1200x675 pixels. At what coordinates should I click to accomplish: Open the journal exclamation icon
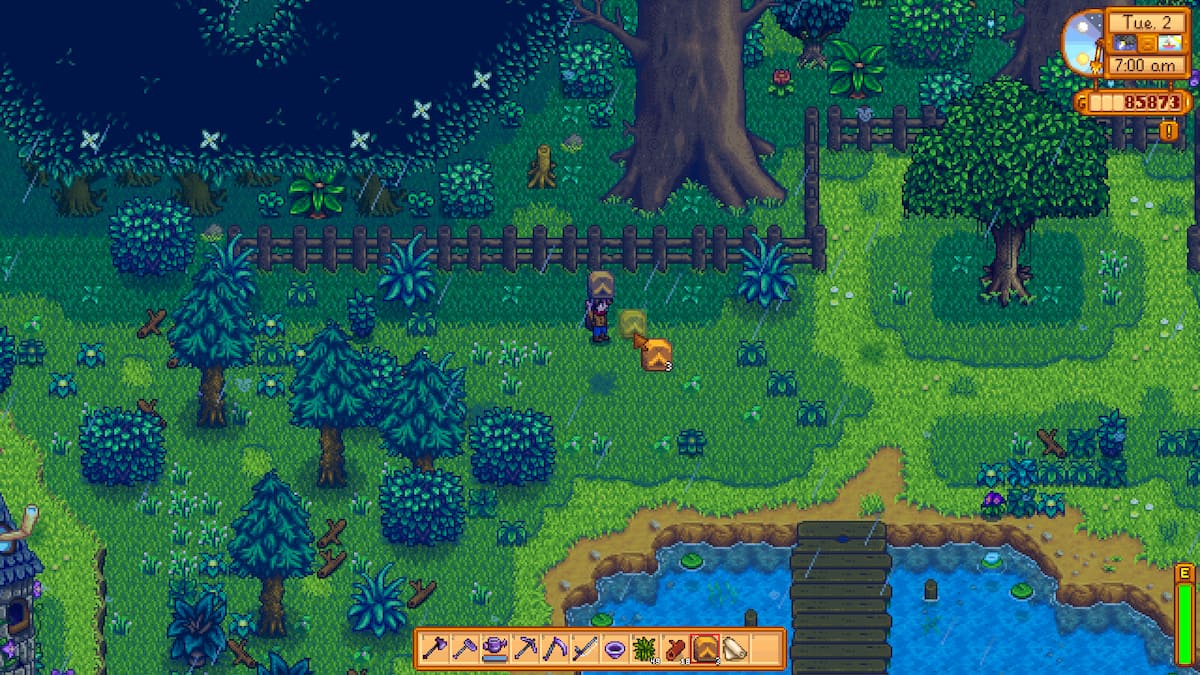pos(1169,130)
